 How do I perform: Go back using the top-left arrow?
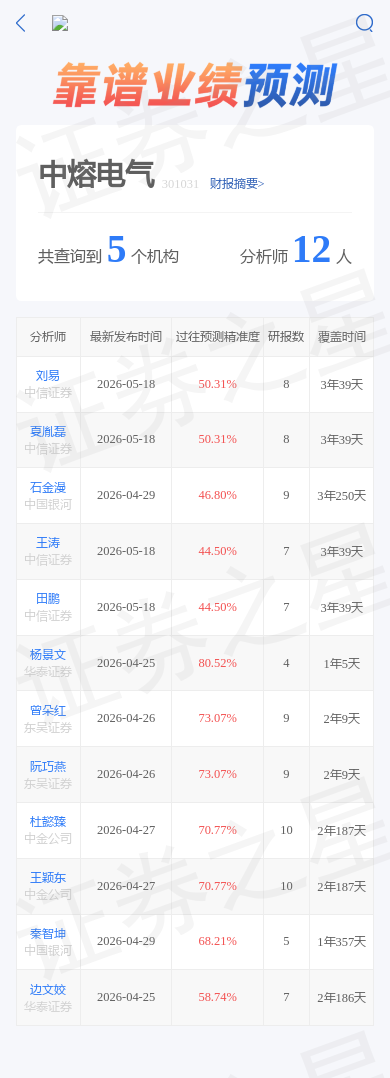pos(21,23)
